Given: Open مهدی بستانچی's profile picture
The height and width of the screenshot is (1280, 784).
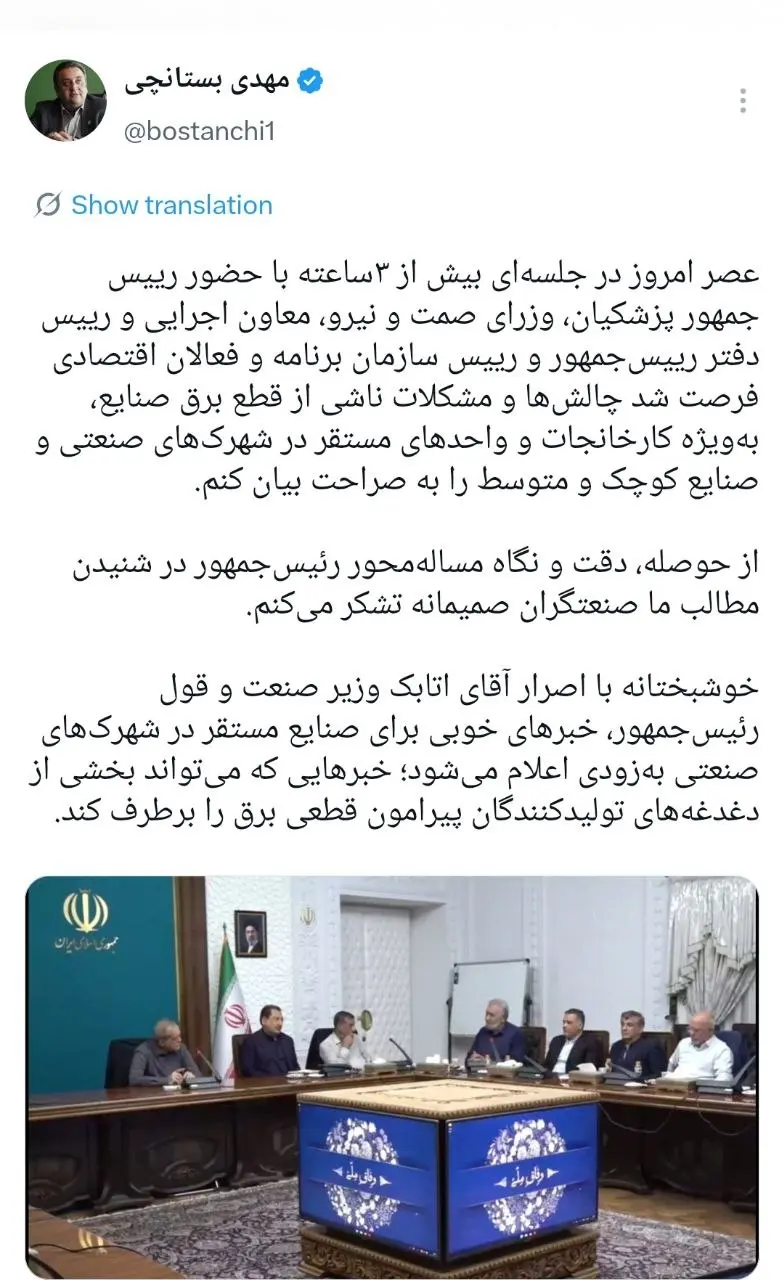Looking at the screenshot, I should 66,100.
